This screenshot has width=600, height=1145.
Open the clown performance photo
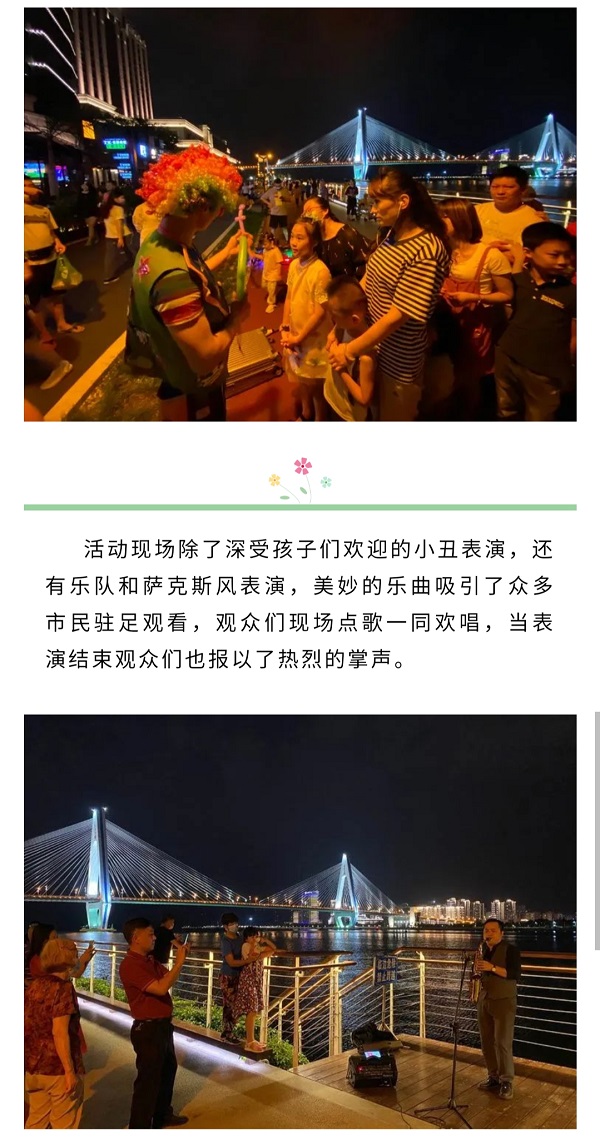(300, 214)
